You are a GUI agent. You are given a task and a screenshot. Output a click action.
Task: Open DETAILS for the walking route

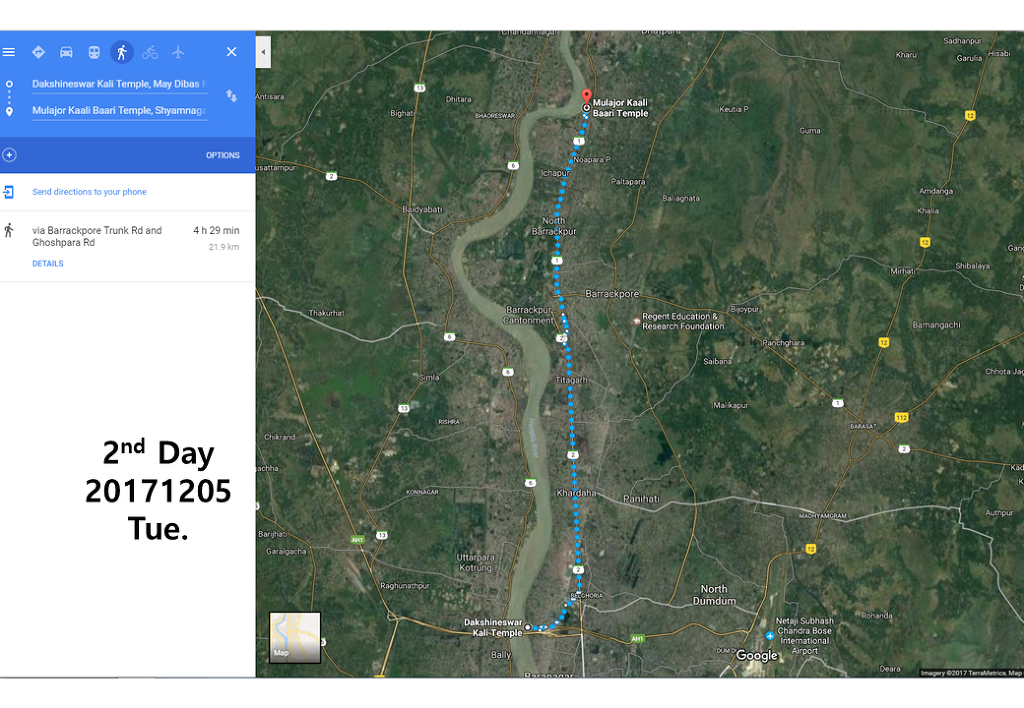[47, 264]
